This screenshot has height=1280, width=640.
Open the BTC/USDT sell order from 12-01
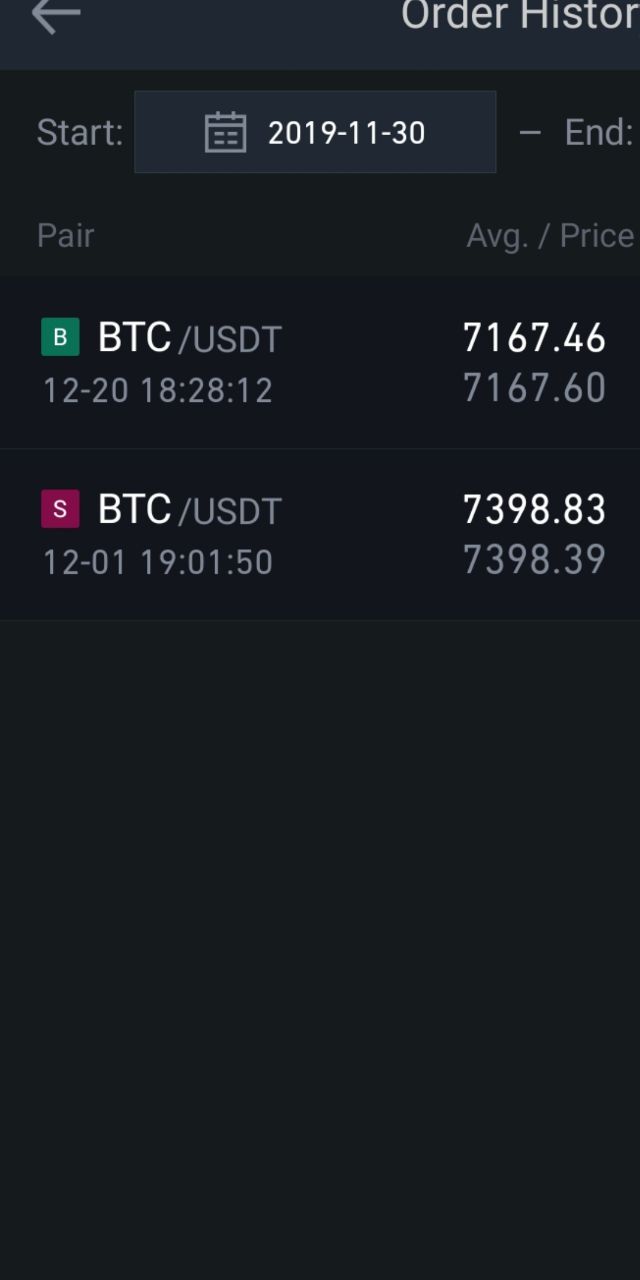(x=320, y=535)
